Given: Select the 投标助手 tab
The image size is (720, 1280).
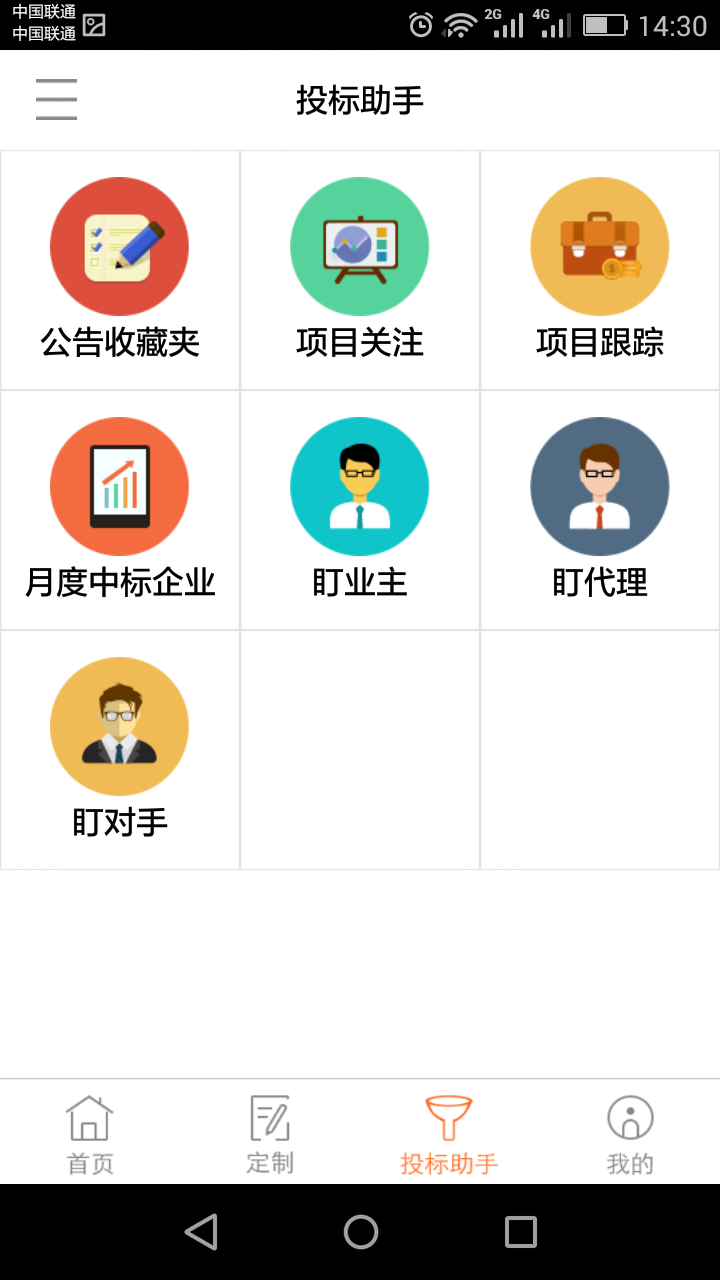Looking at the screenshot, I should pos(449,1134).
